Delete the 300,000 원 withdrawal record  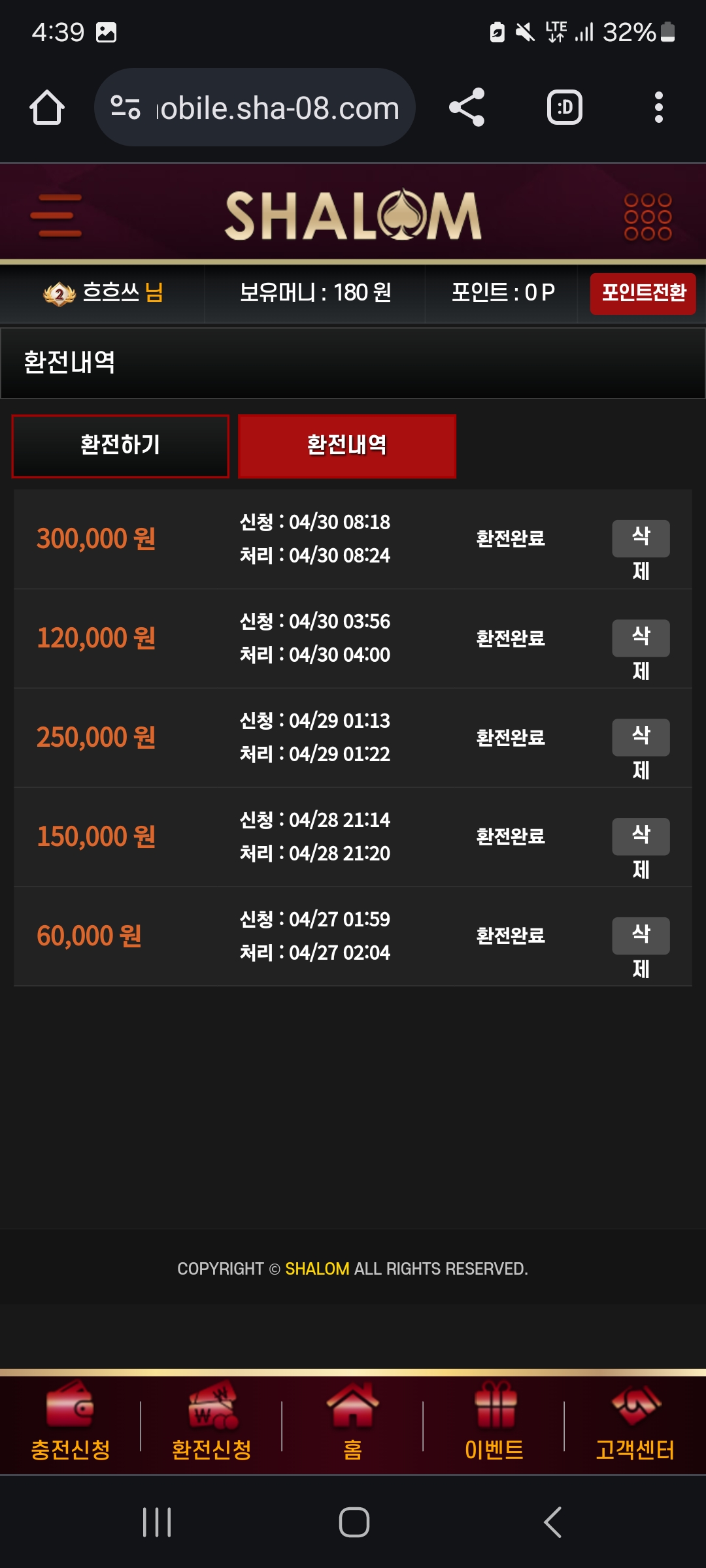(x=640, y=539)
